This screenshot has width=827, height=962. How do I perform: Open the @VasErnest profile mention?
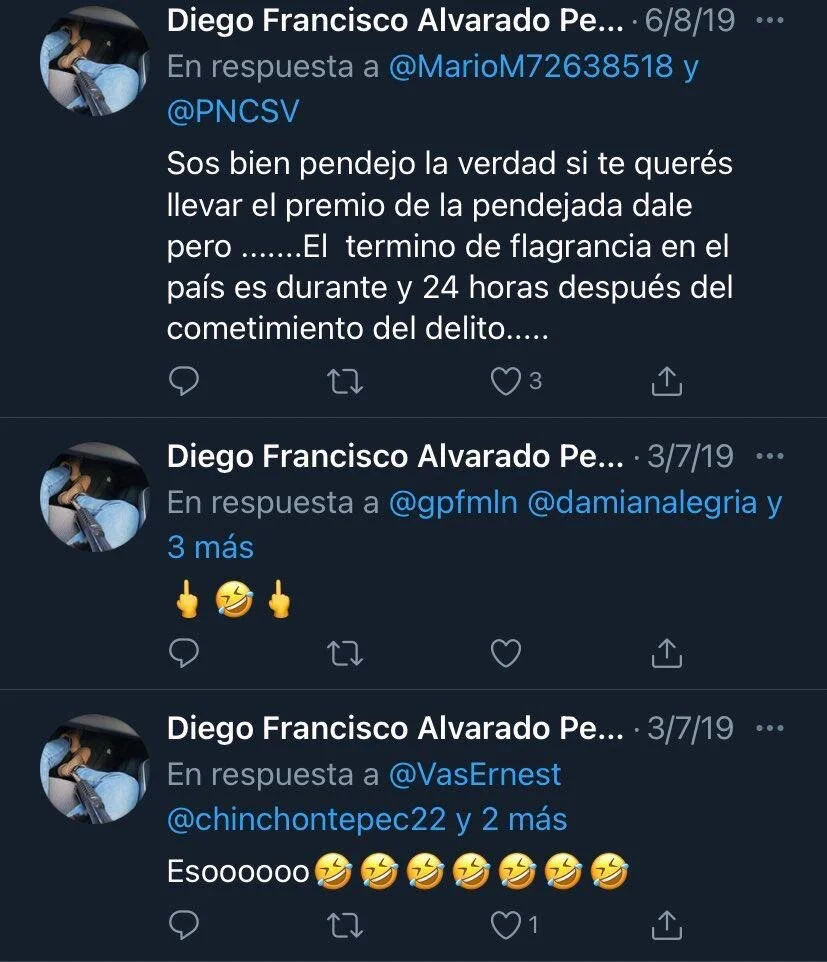pyautogui.click(x=474, y=774)
